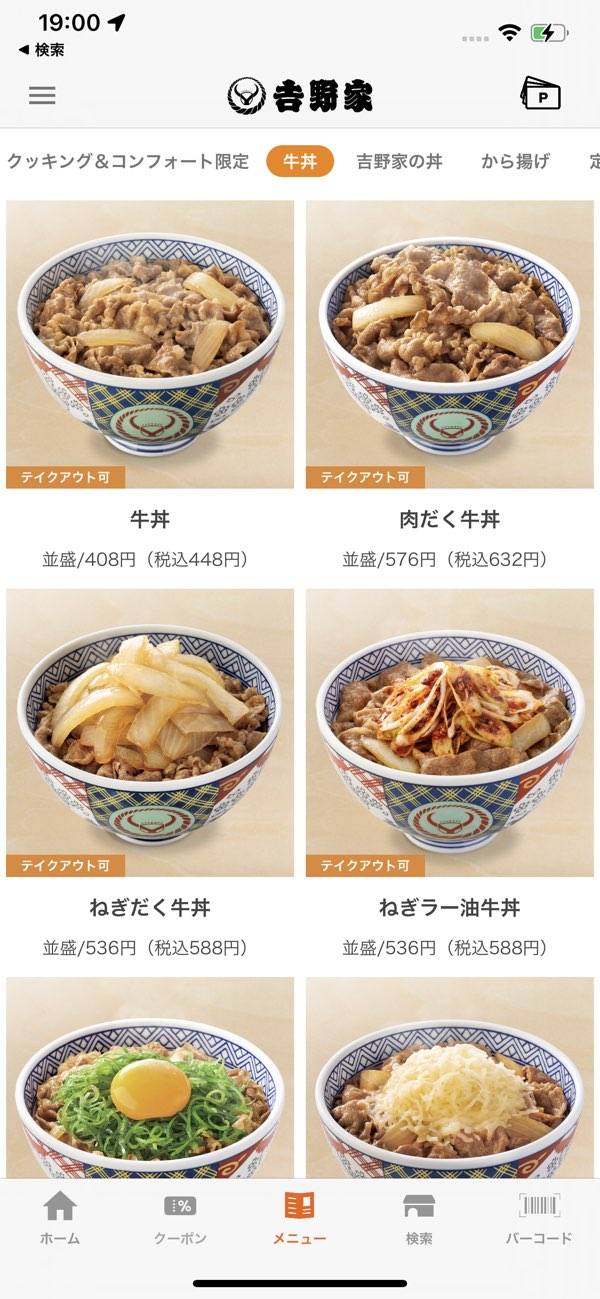Go to the ホーム tab

60,1218
